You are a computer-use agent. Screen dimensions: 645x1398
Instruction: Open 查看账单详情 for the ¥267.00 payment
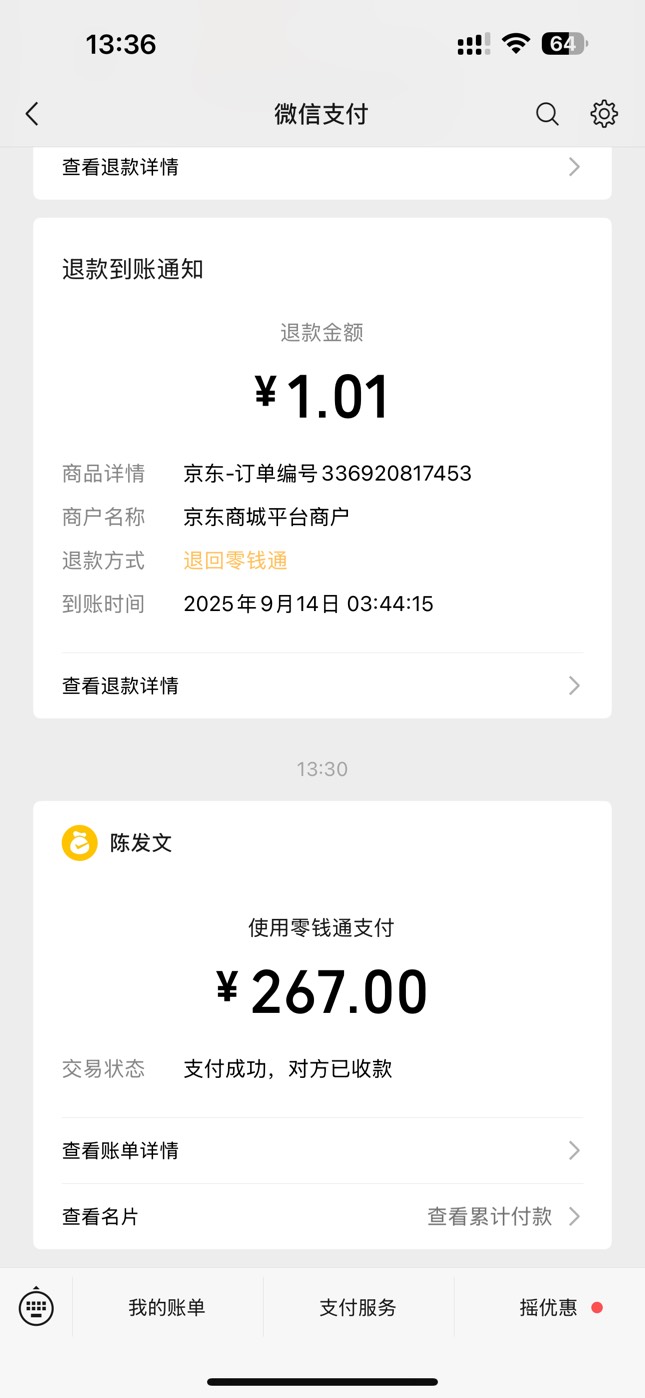coord(322,1151)
